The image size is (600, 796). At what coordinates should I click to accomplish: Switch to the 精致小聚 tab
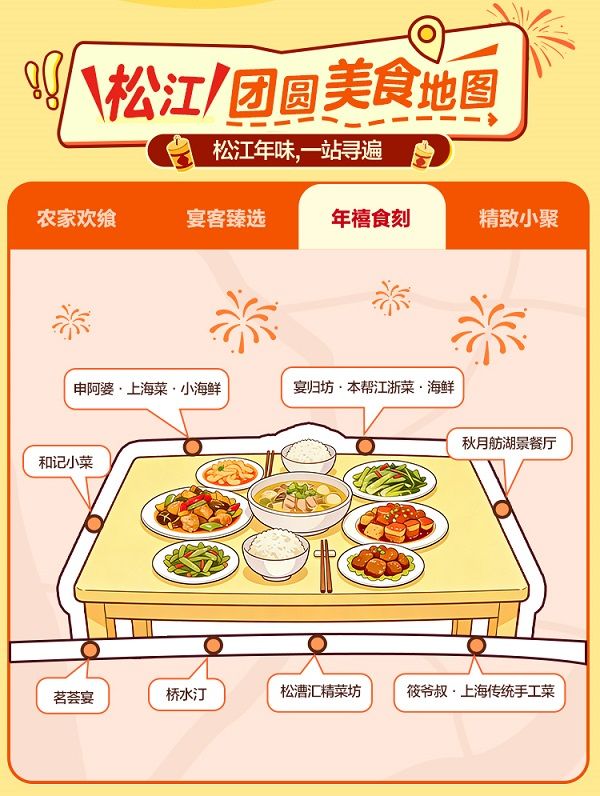click(518, 218)
